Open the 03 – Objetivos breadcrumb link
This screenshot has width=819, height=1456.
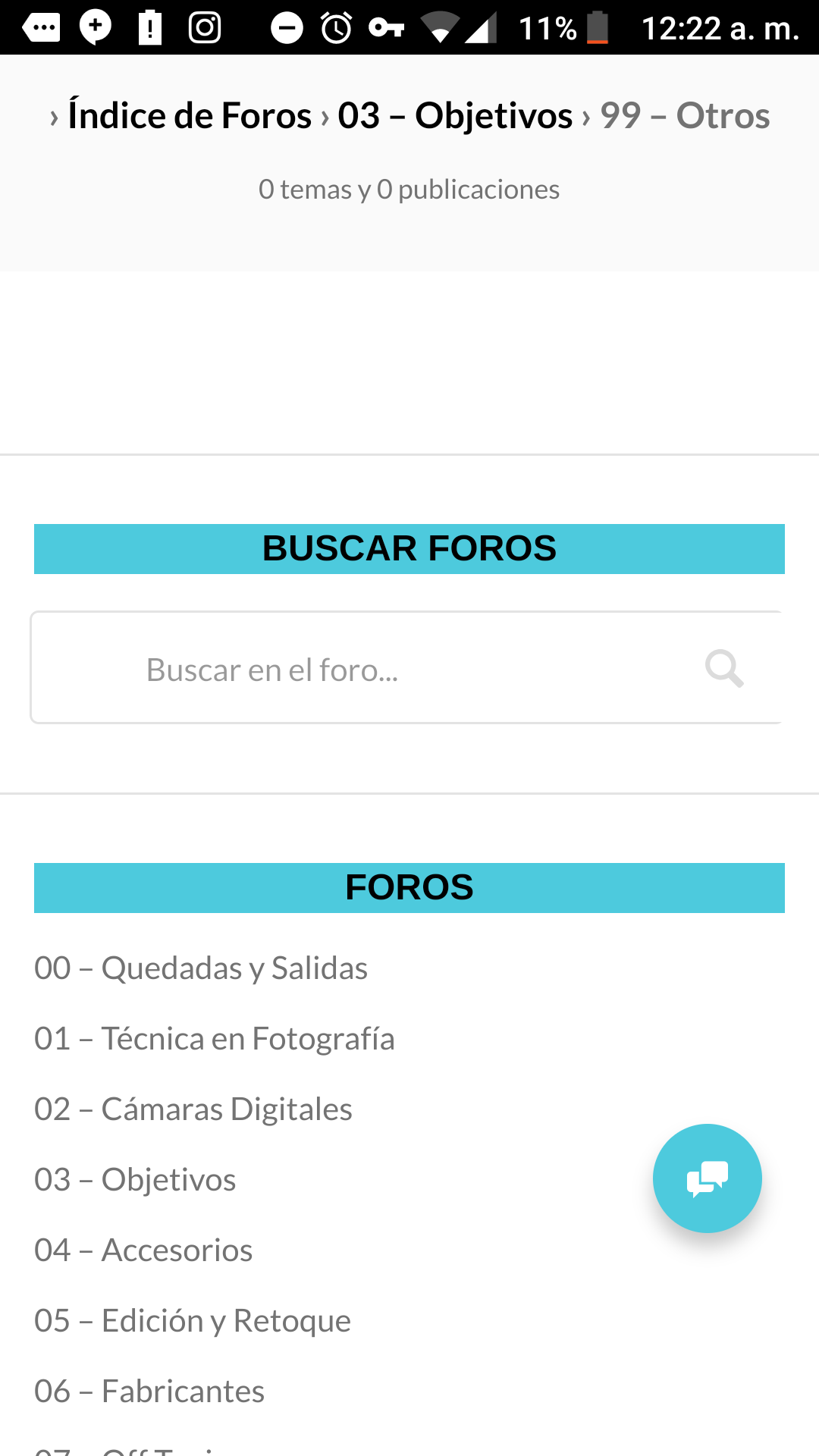[455, 116]
